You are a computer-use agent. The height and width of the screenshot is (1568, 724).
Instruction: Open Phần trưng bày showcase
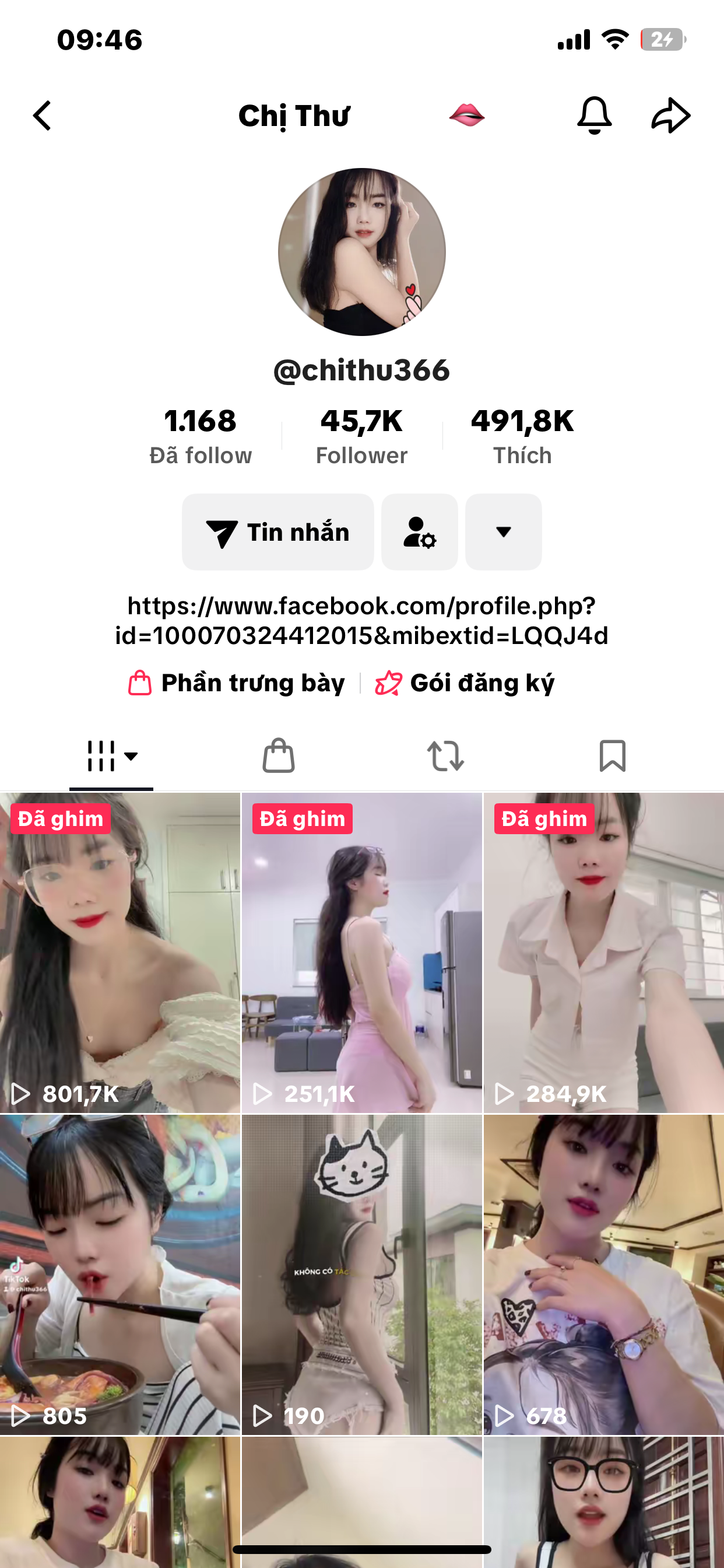pos(237,683)
